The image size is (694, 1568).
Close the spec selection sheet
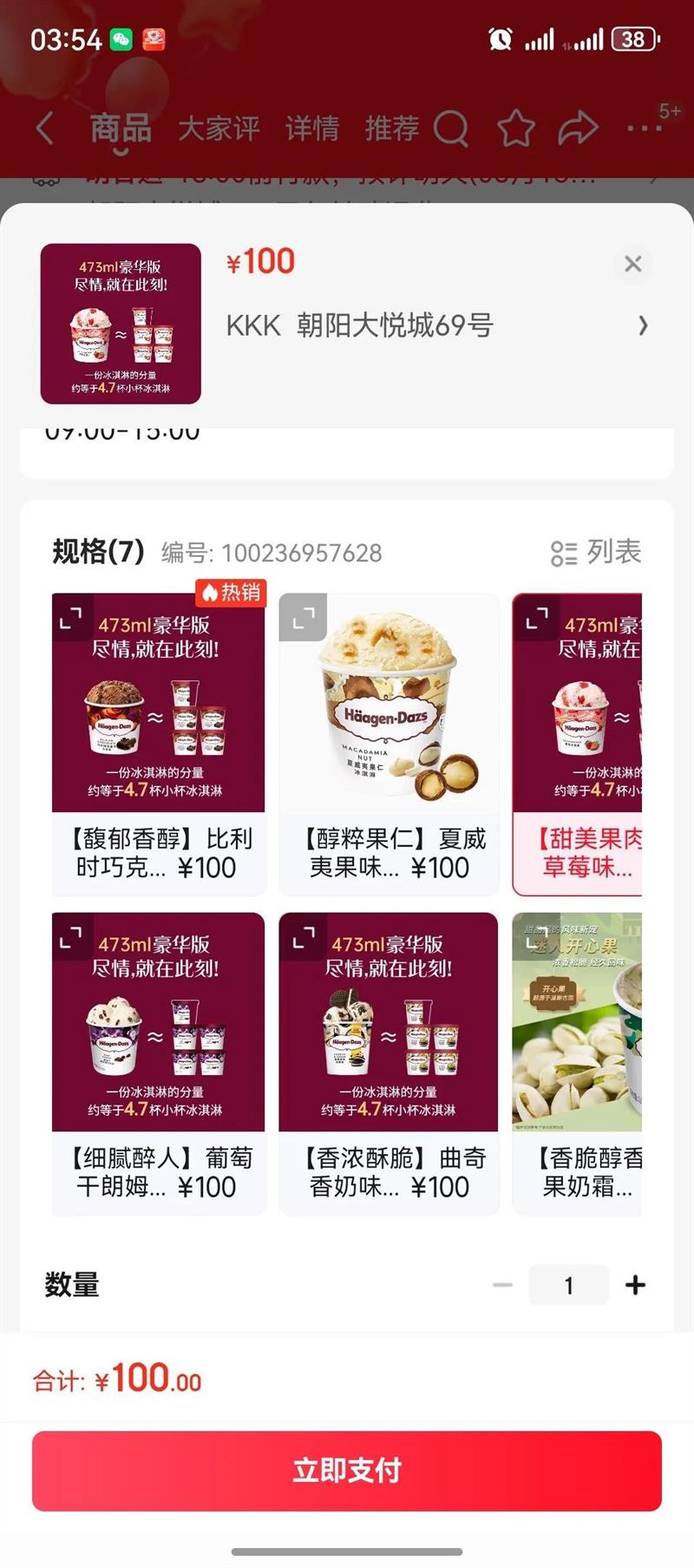(x=633, y=264)
